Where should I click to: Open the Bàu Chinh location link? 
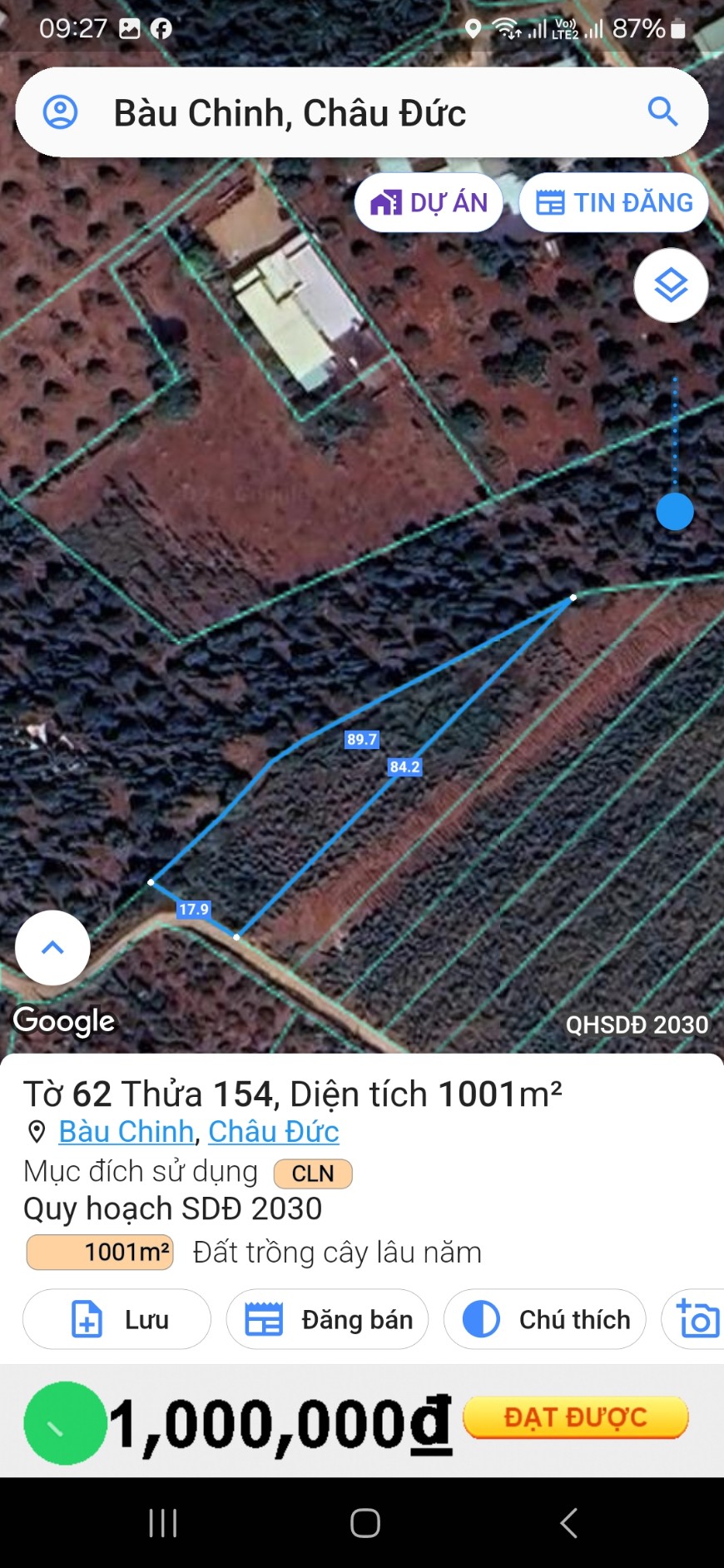pos(125,1131)
